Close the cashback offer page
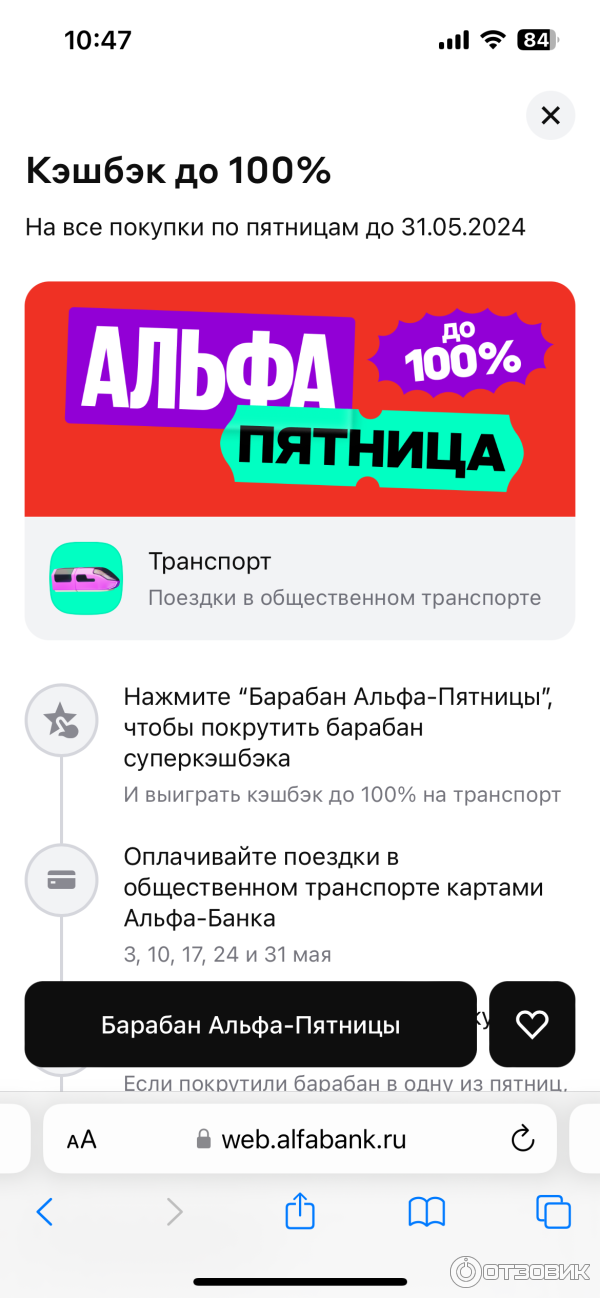Screen dimensions: 600x1298 tap(550, 116)
